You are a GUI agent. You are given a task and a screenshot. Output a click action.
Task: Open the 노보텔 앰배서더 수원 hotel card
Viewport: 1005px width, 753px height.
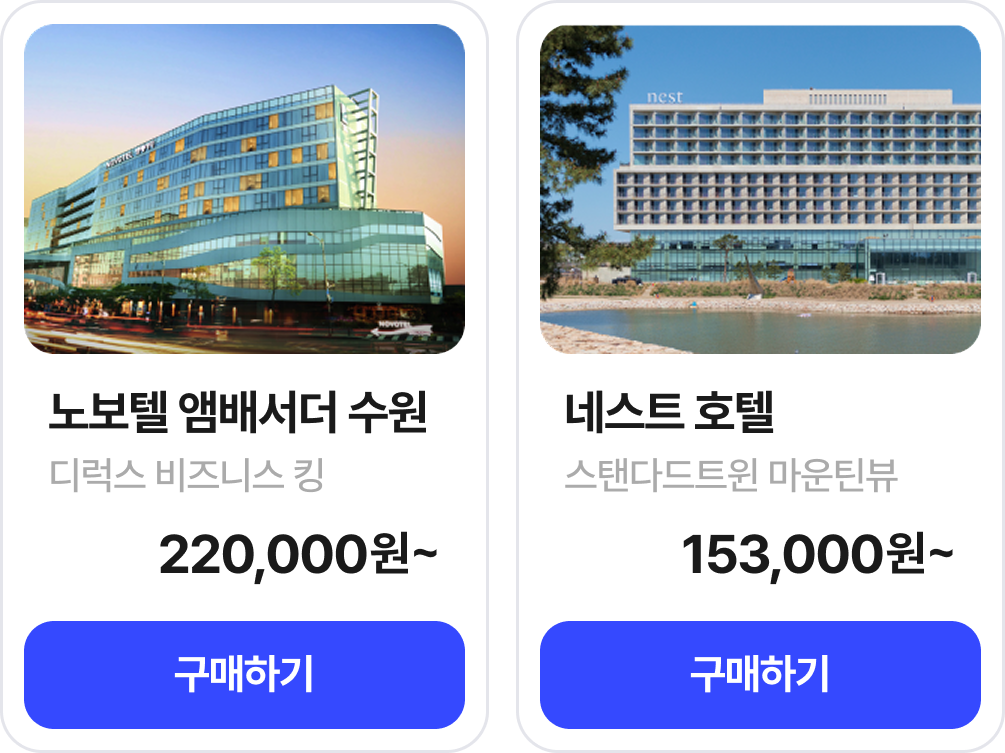coord(244,376)
